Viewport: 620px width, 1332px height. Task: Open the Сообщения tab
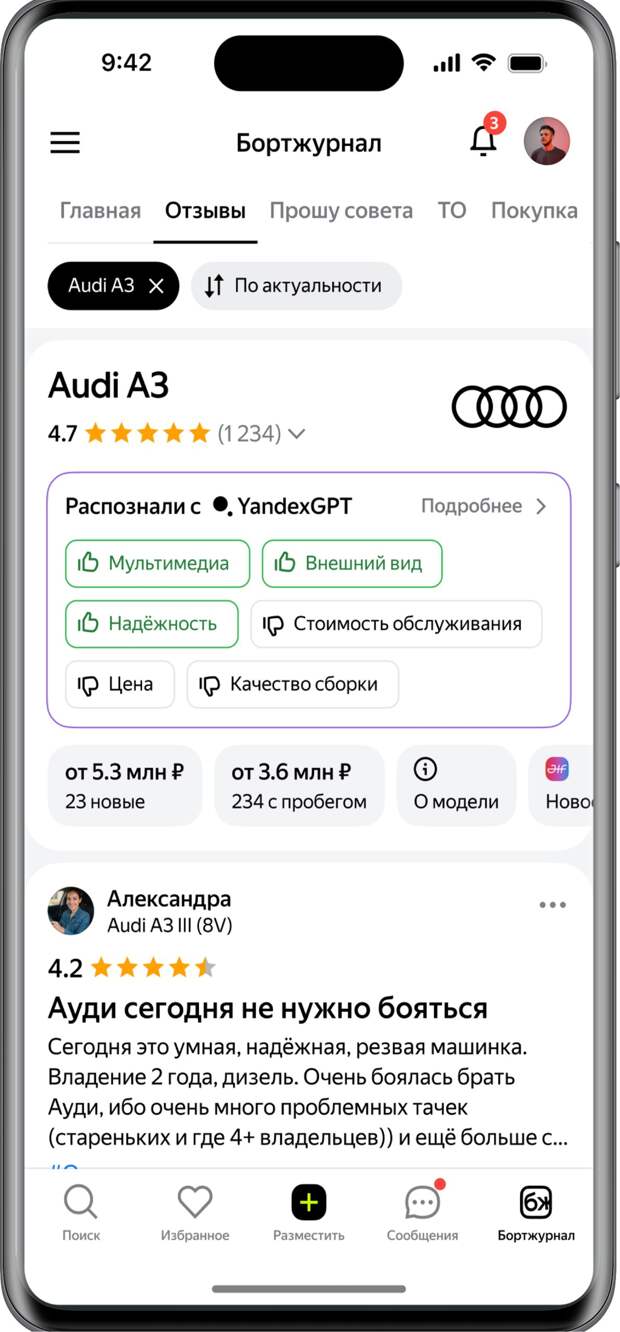(422, 1213)
